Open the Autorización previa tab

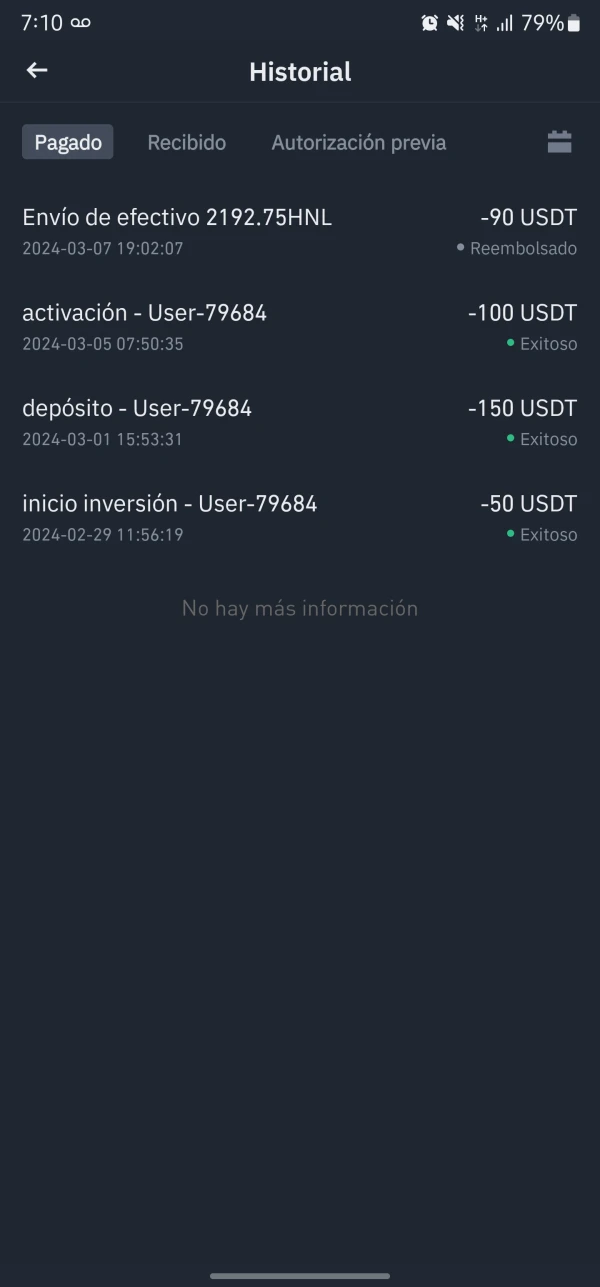358,142
